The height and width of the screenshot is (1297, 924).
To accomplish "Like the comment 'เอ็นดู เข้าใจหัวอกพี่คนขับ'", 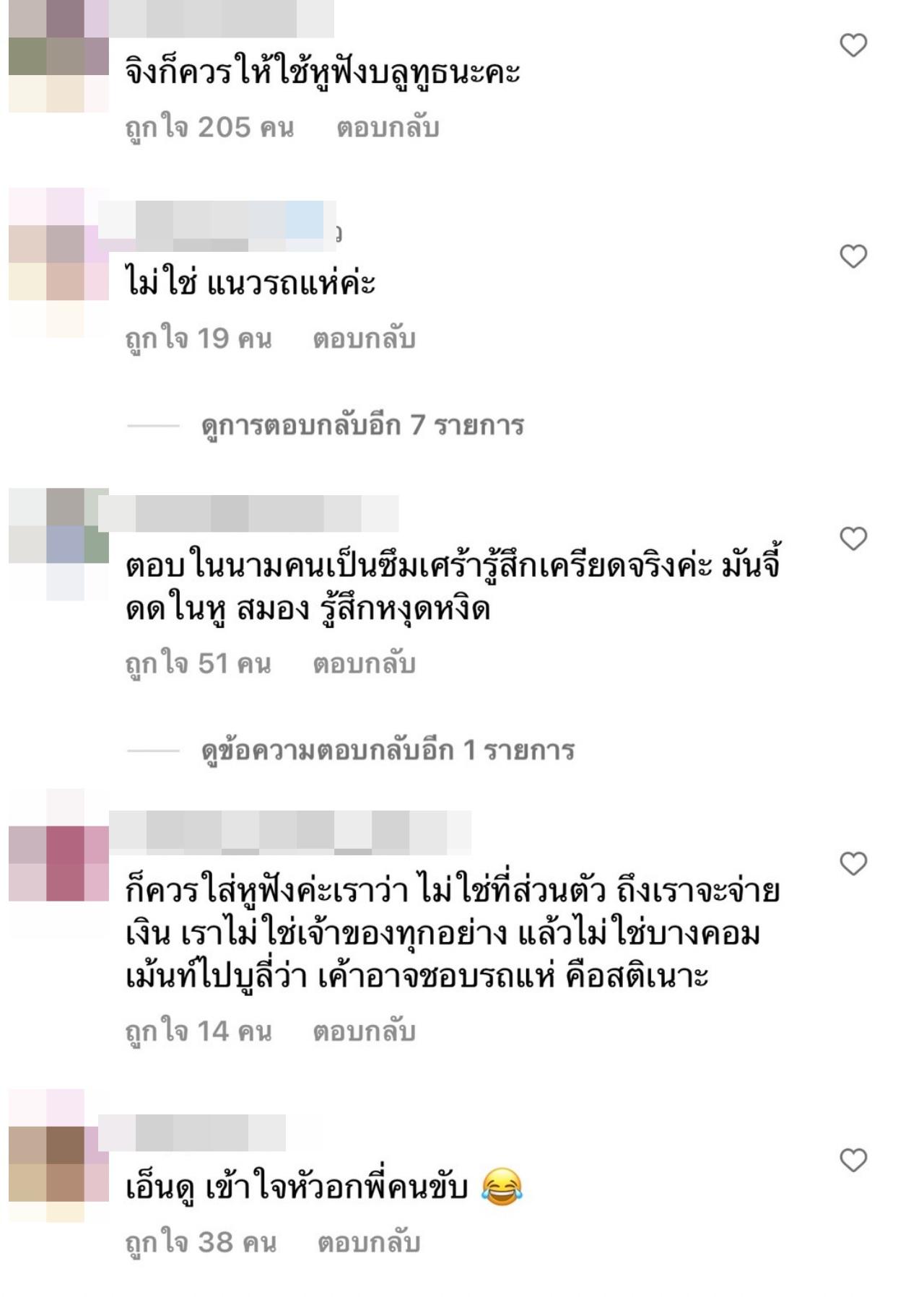I will pyautogui.click(x=853, y=1160).
